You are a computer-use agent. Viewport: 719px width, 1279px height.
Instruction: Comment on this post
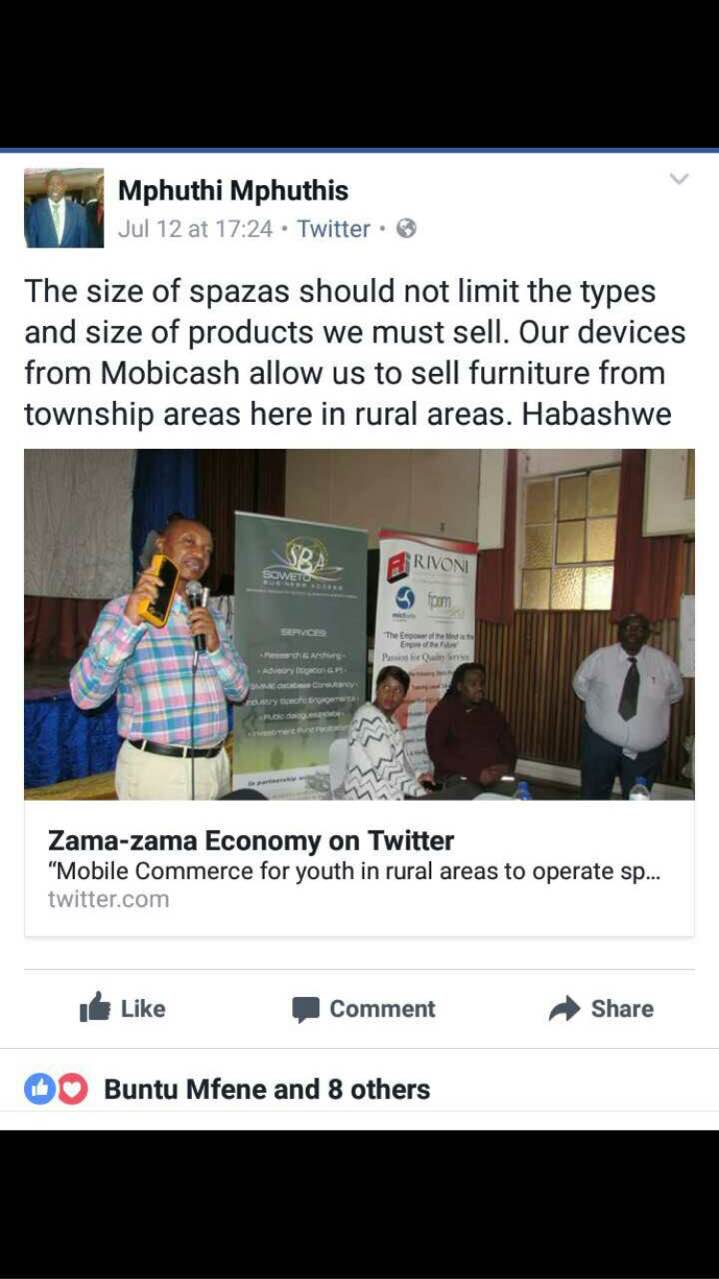(363, 1009)
